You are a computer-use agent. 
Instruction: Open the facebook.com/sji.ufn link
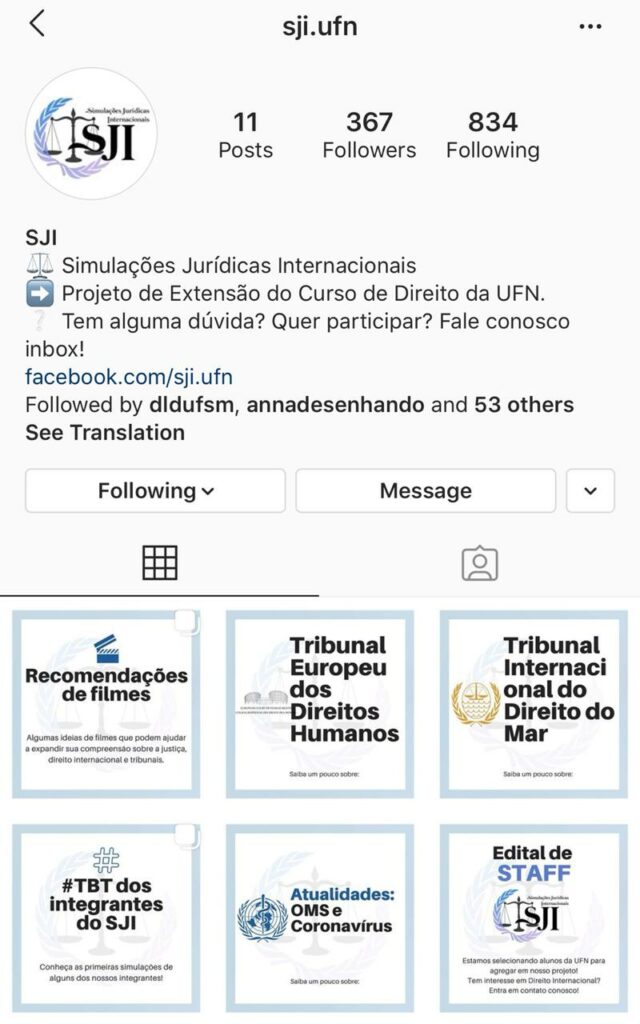[128, 377]
